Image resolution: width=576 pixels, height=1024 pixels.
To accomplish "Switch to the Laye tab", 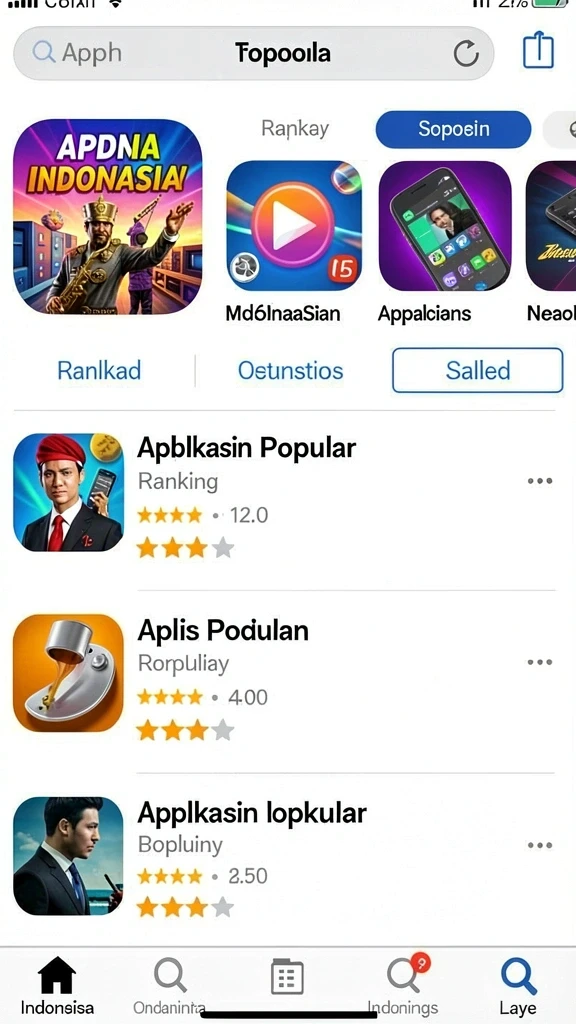I will 519,986.
